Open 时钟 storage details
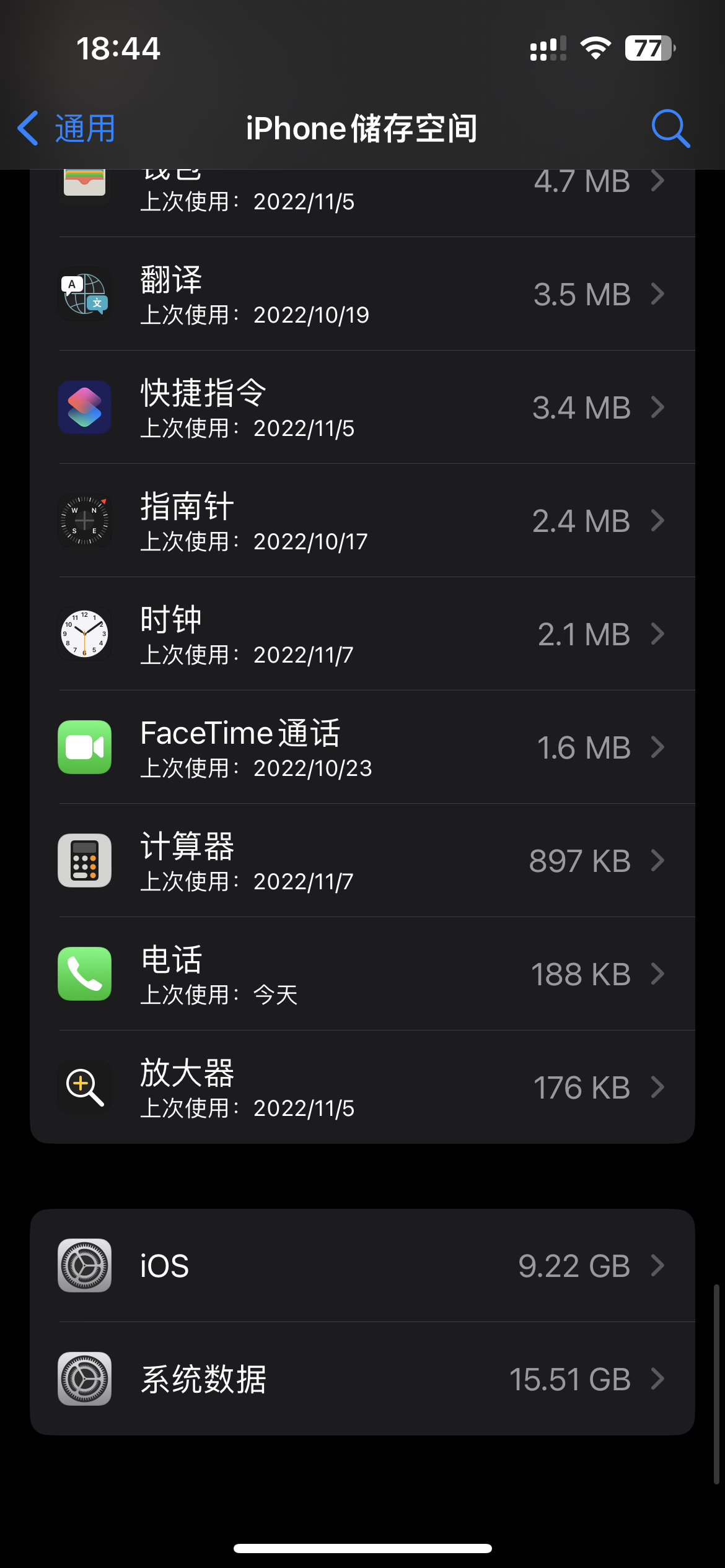This screenshot has height=1568, width=725. pyautogui.click(x=362, y=634)
